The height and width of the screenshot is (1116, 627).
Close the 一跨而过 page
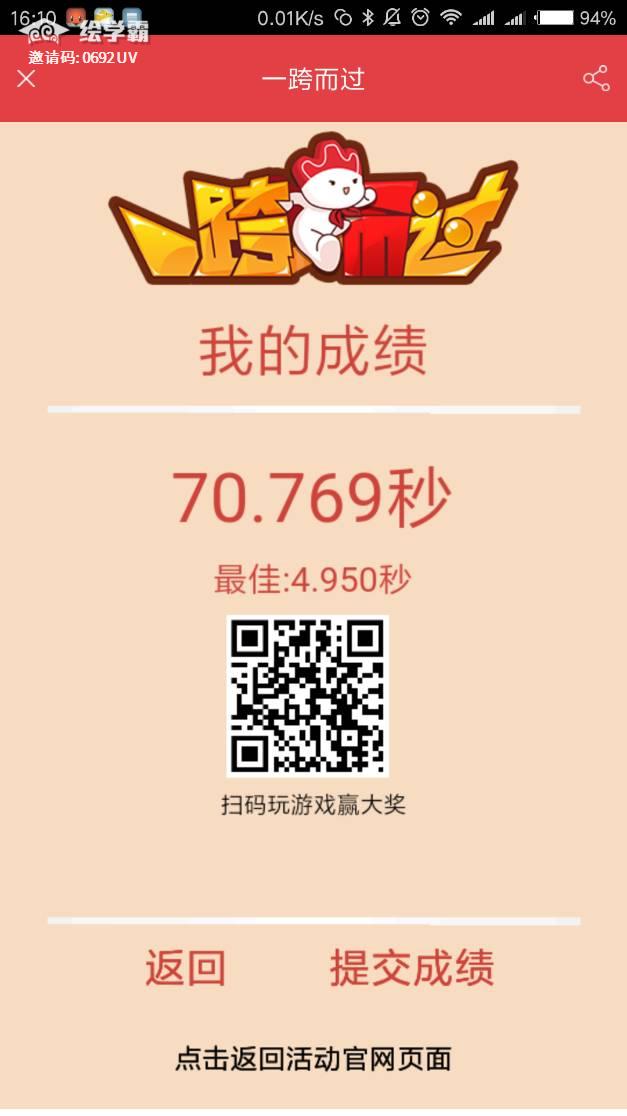[x=27, y=79]
